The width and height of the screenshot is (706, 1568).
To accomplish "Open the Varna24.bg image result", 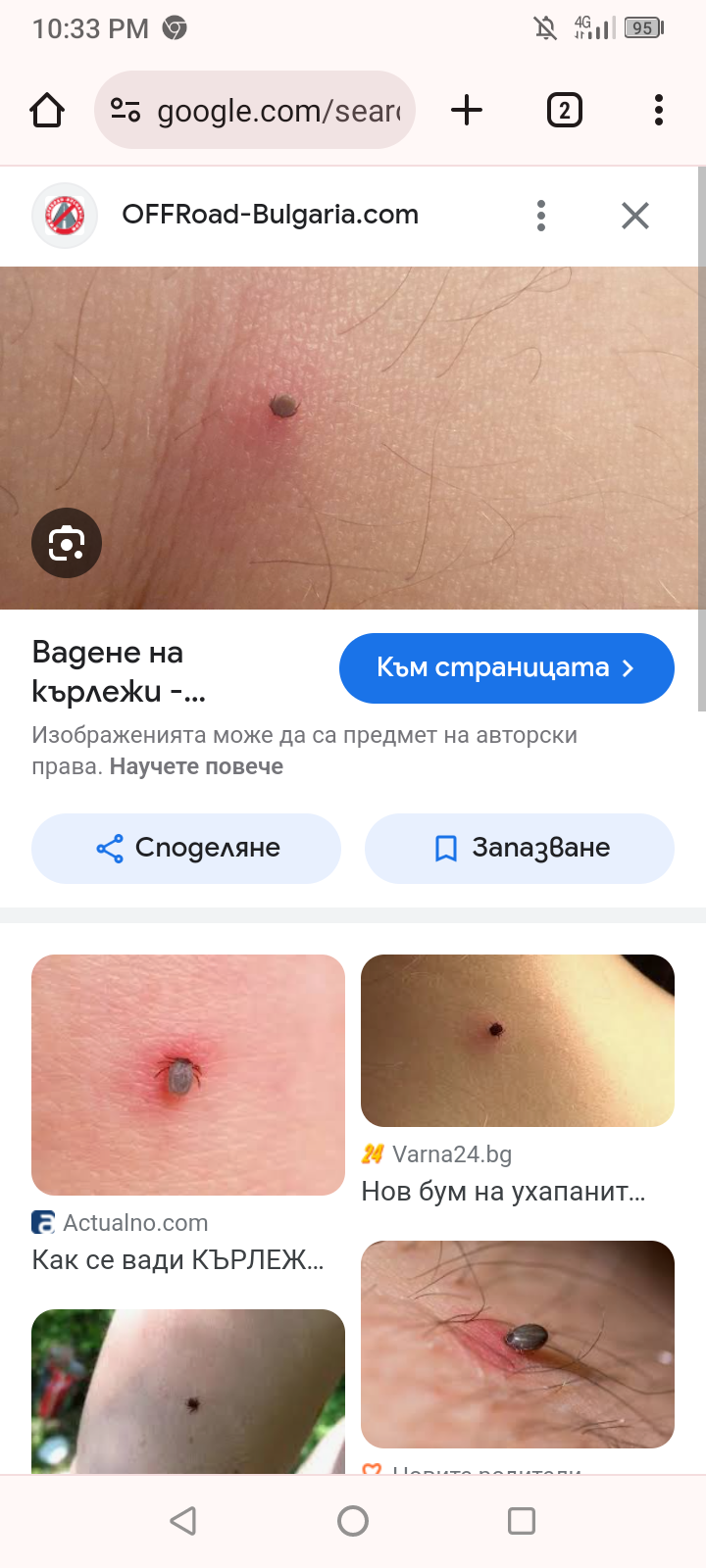I will click(x=518, y=1041).
